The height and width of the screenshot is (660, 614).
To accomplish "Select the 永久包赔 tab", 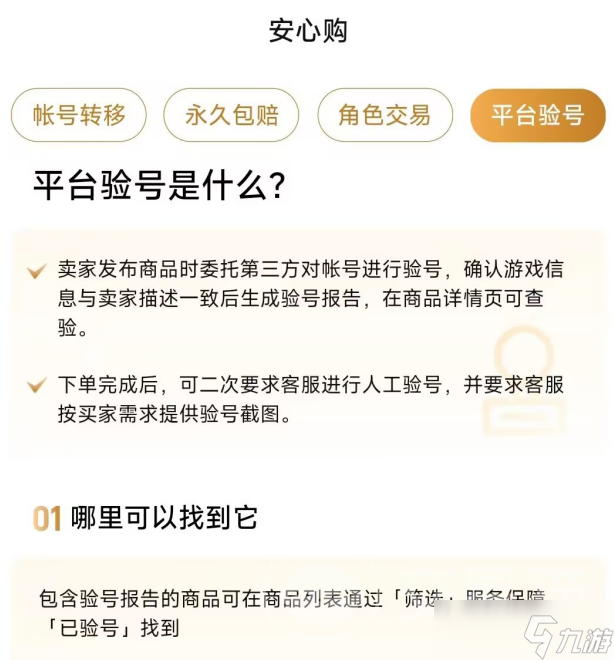I will pyautogui.click(x=232, y=115).
